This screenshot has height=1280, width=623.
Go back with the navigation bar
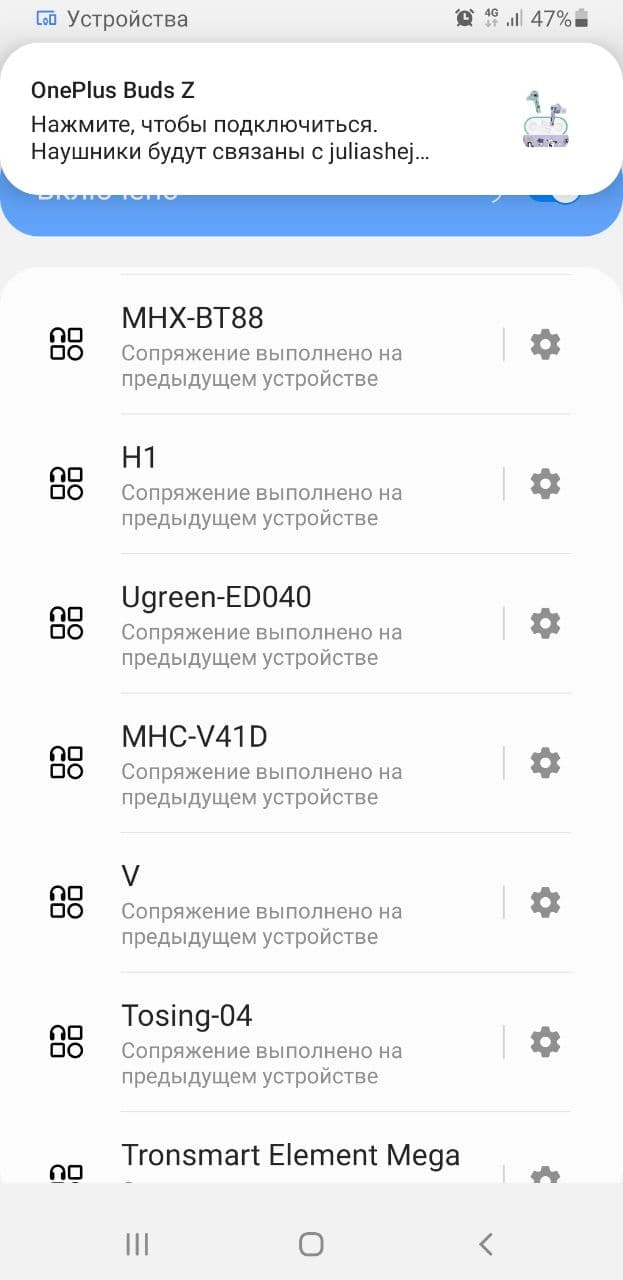point(486,1244)
